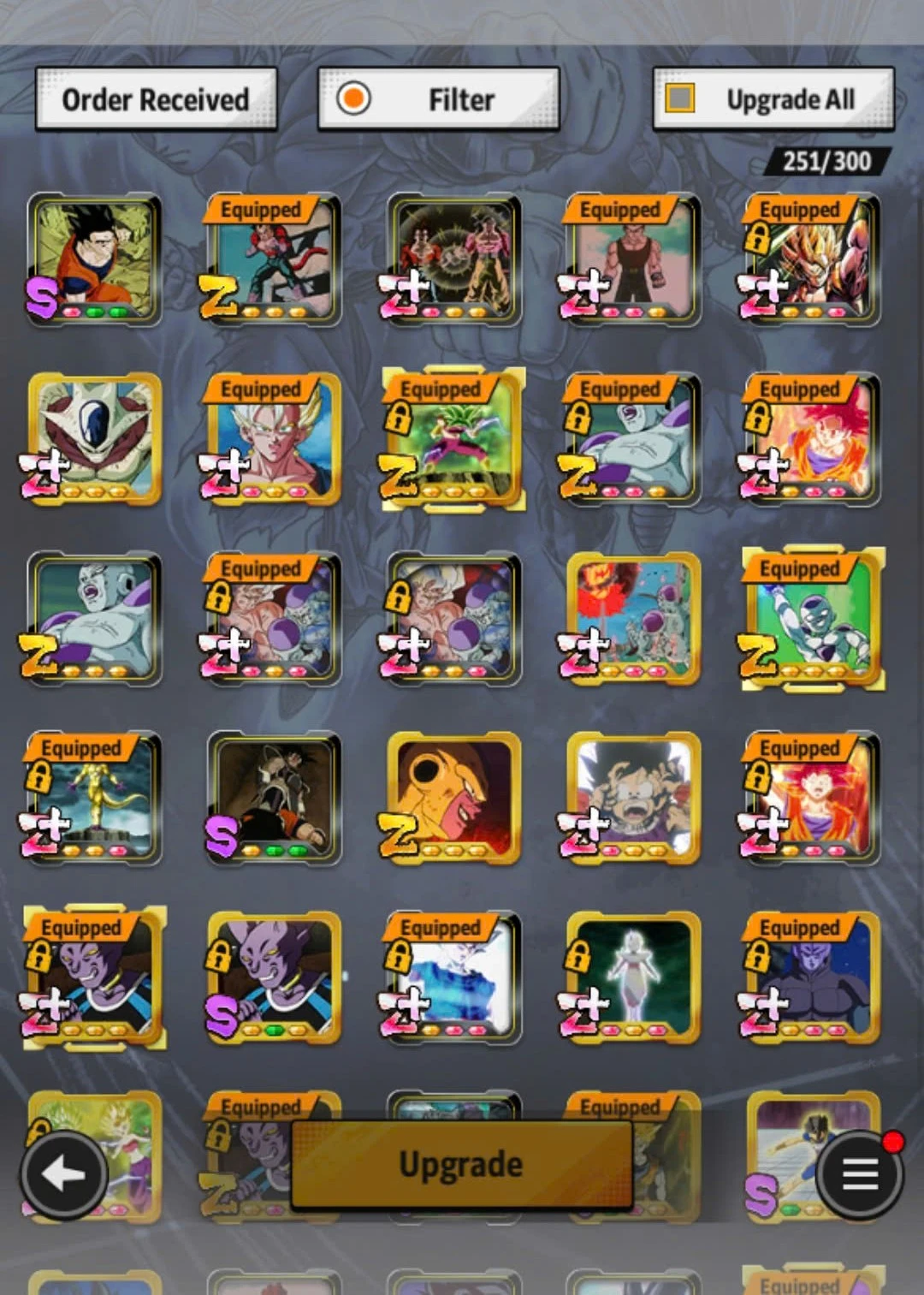Select the locked Whis glowing equipment tile
924x1295 pixels.
(x=634, y=977)
